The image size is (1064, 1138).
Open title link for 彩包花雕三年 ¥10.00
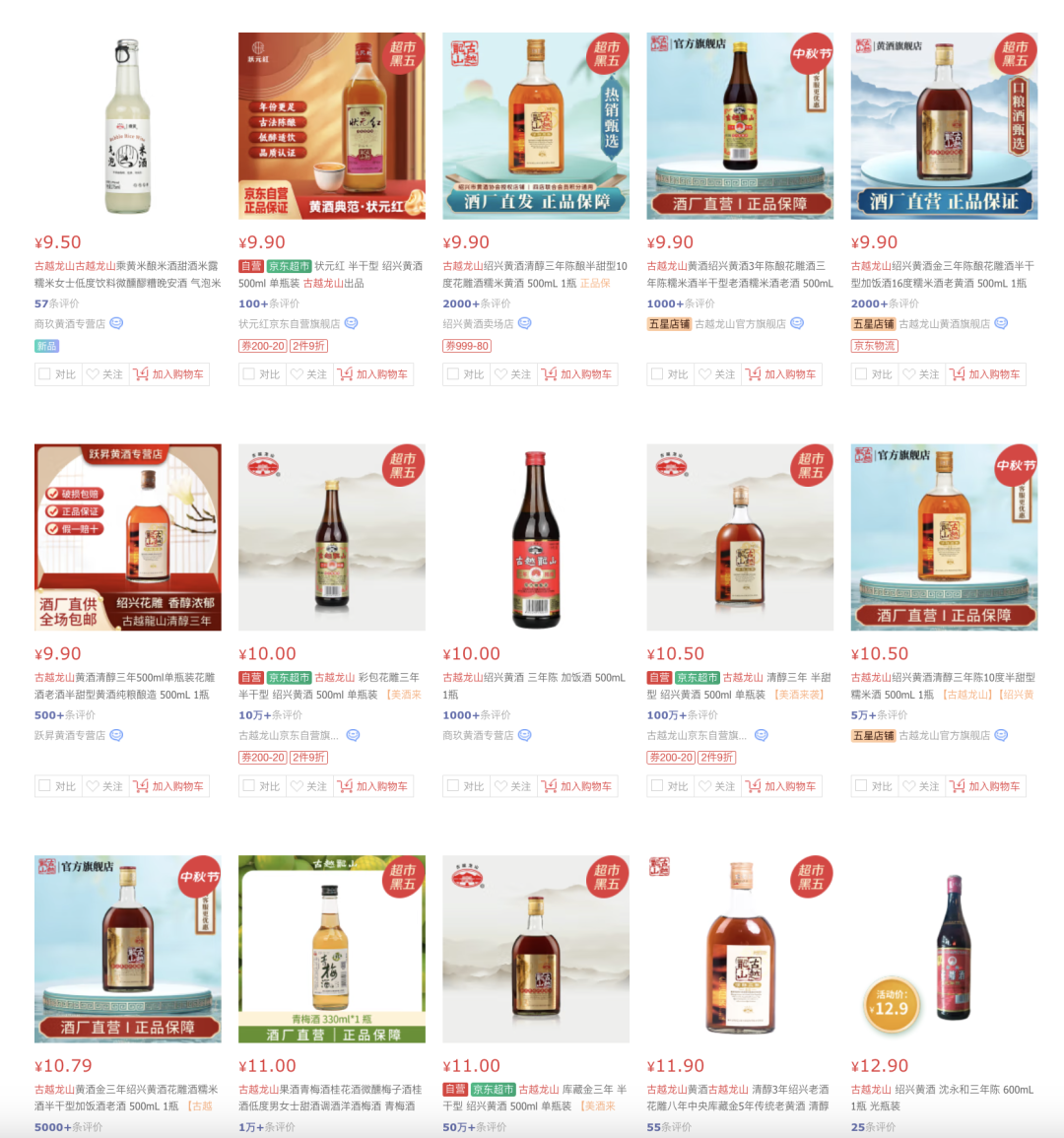[330, 686]
